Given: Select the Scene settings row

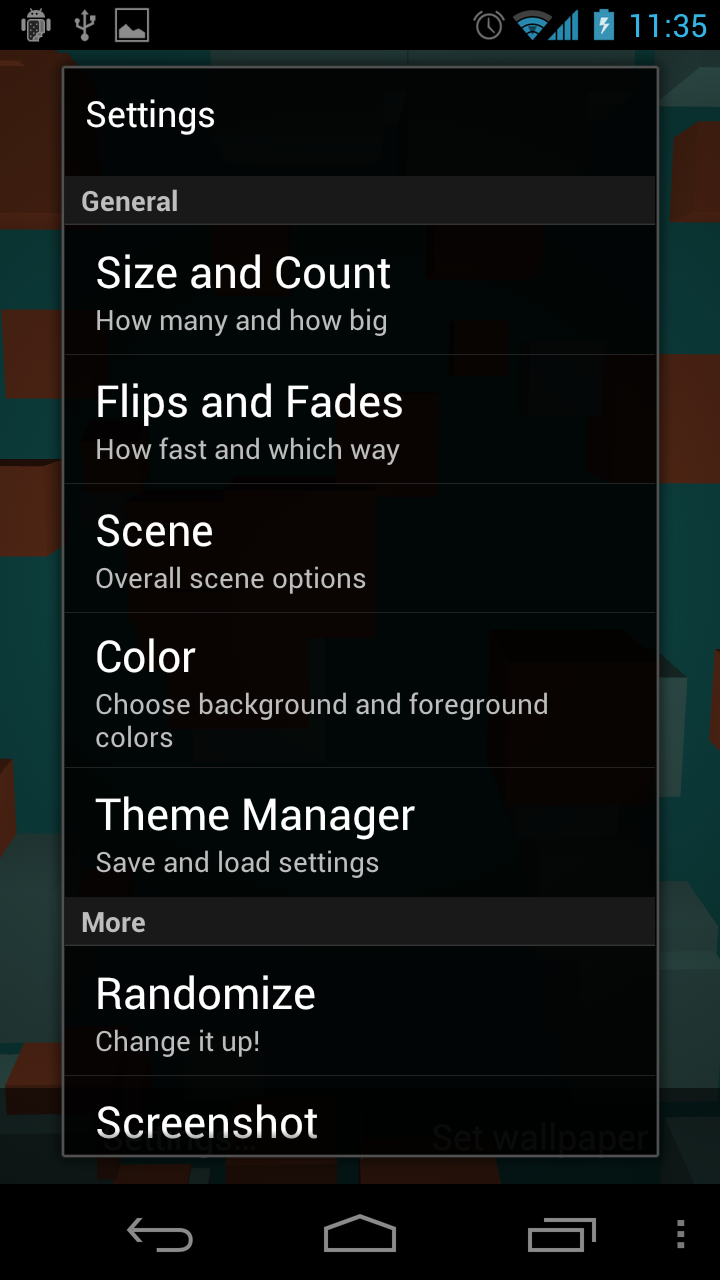Looking at the screenshot, I should point(360,549).
